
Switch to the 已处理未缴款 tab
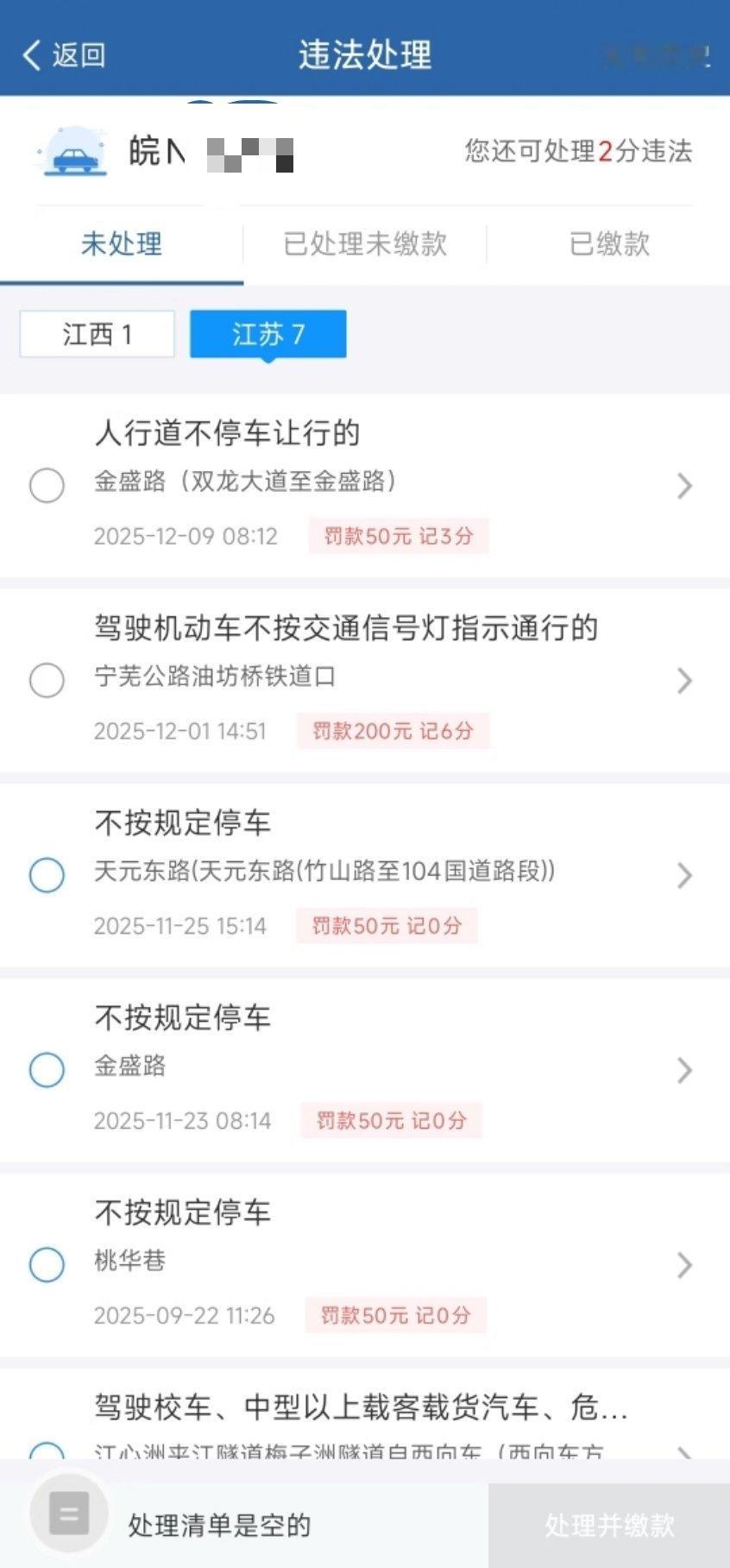[363, 245]
